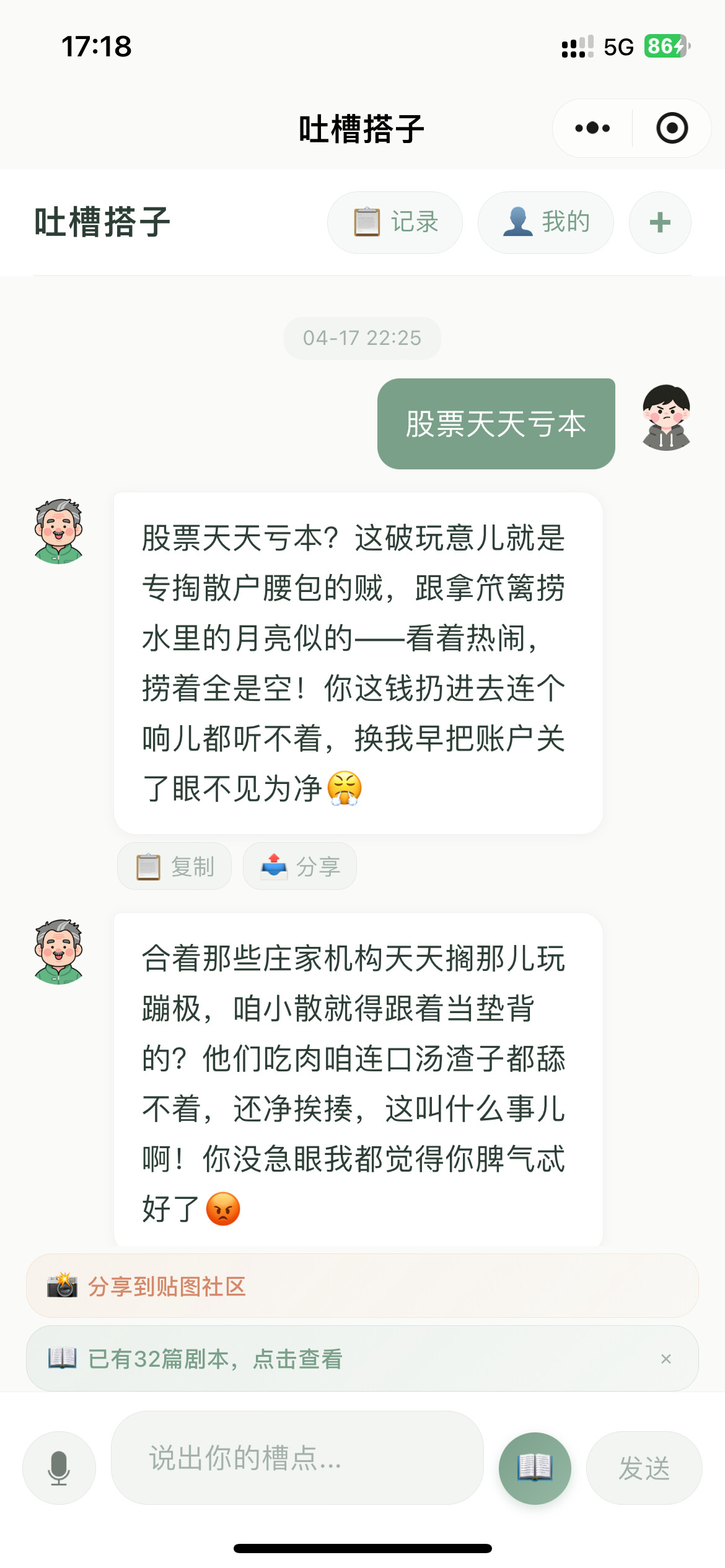Activate the microphone voice input
Screen dimensions: 725x1568
point(59,1467)
